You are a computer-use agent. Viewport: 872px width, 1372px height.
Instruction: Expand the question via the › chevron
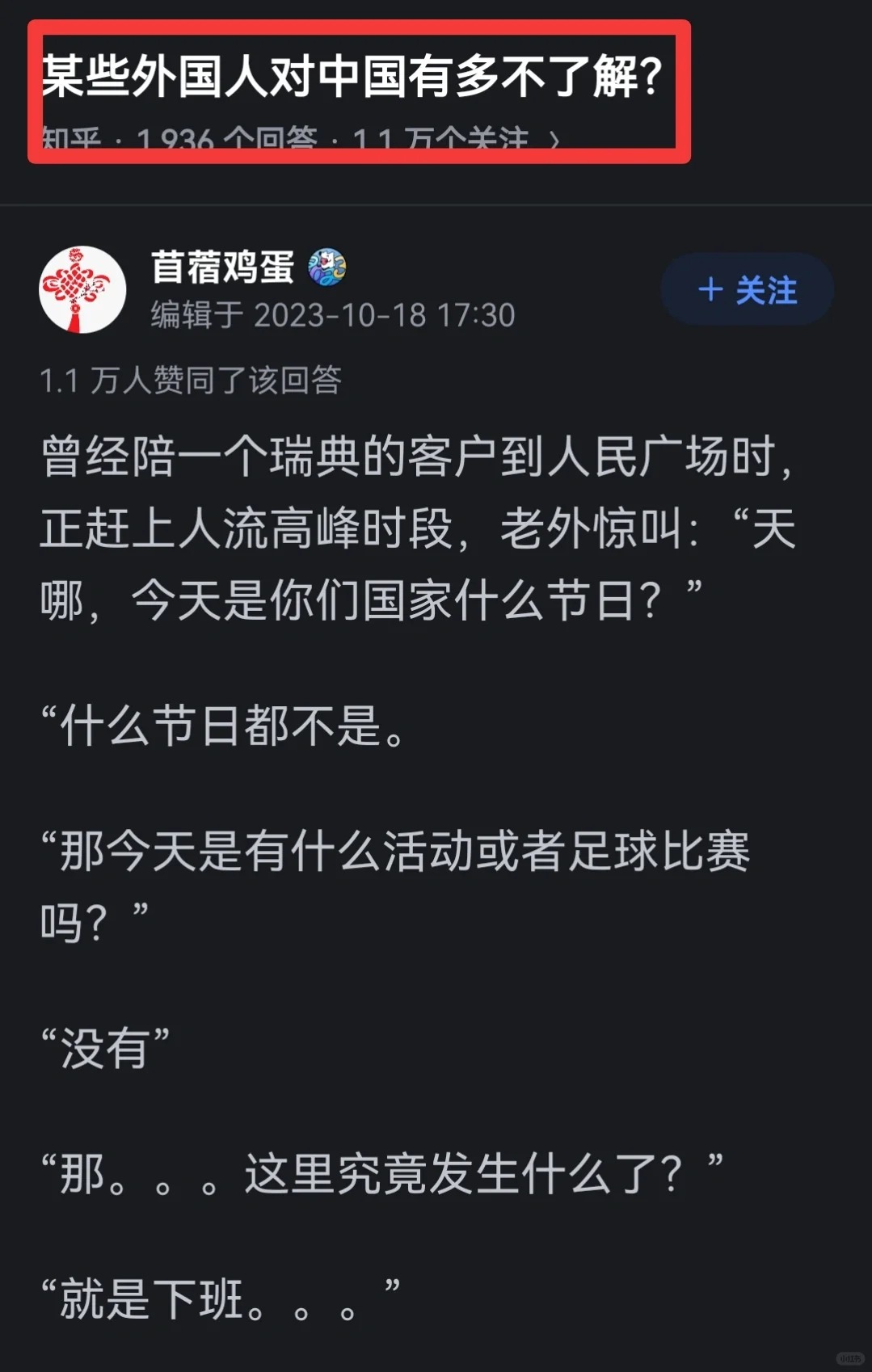554,139
